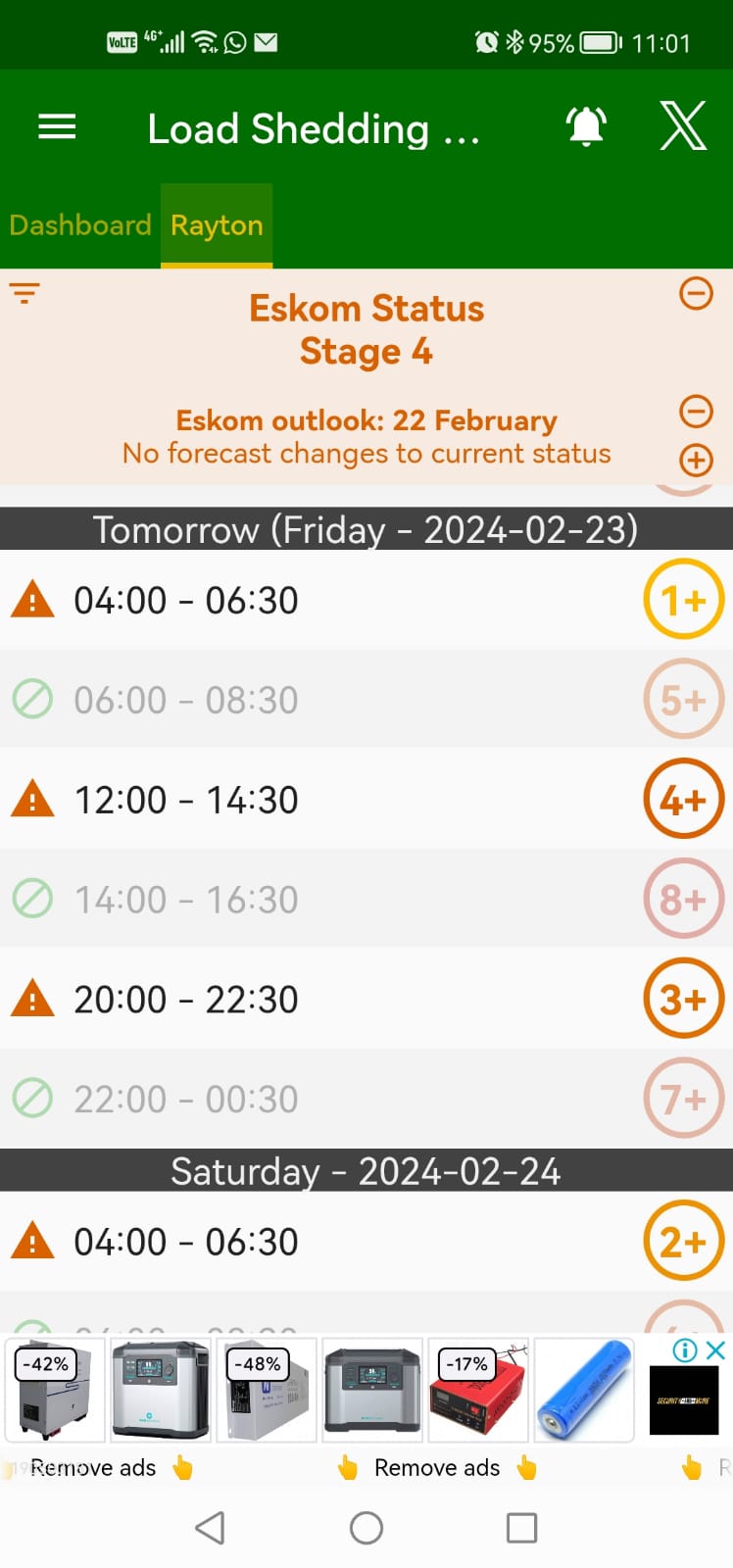
Task: Go back with the system back button
Action: 210,1528
